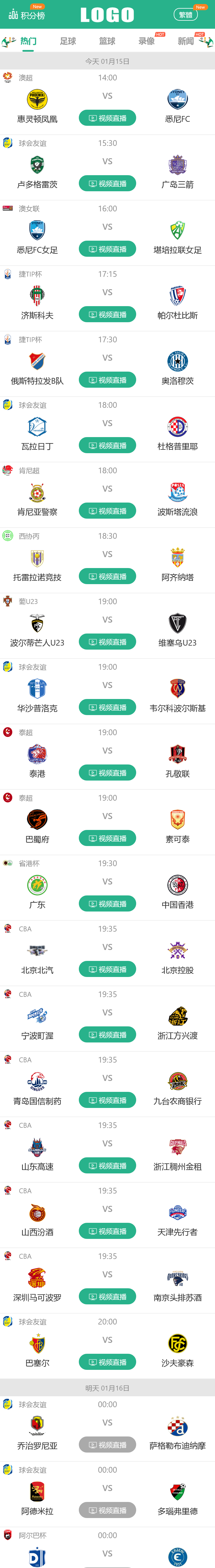The image size is (215, 1568).
Task: Watch 瓦拉日丁 vs 杜格普里耶 live video
Action: [107, 446]
